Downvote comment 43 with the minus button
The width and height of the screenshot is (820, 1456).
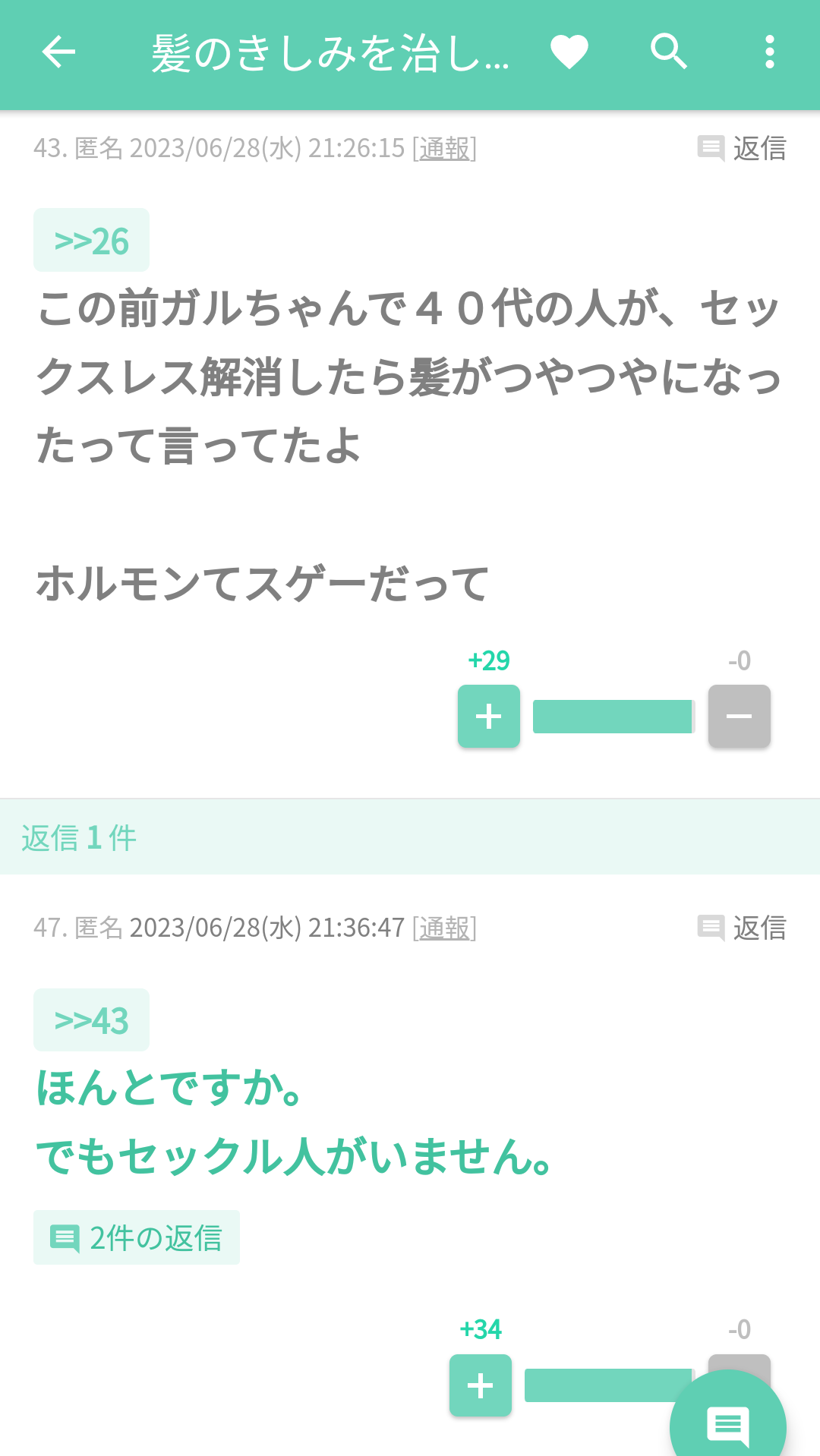[x=740, y=717]
